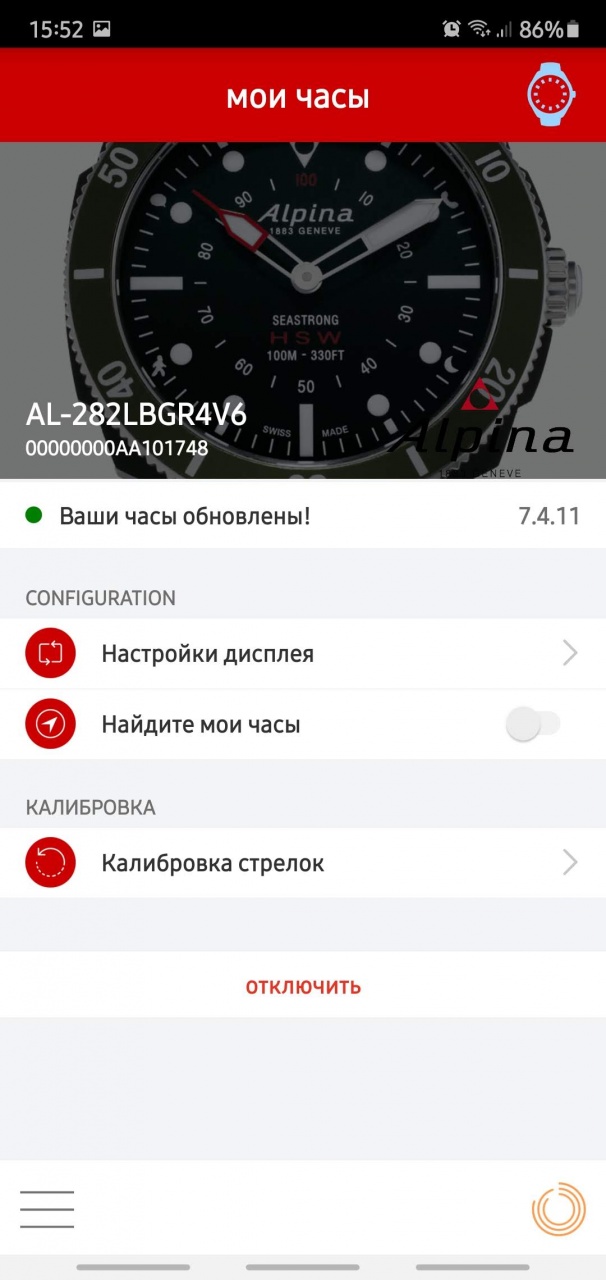Image resolution: width=606 pixels, height=1280 pixels.
Task: Open the hamburger menu
Action: point(47,1209)
